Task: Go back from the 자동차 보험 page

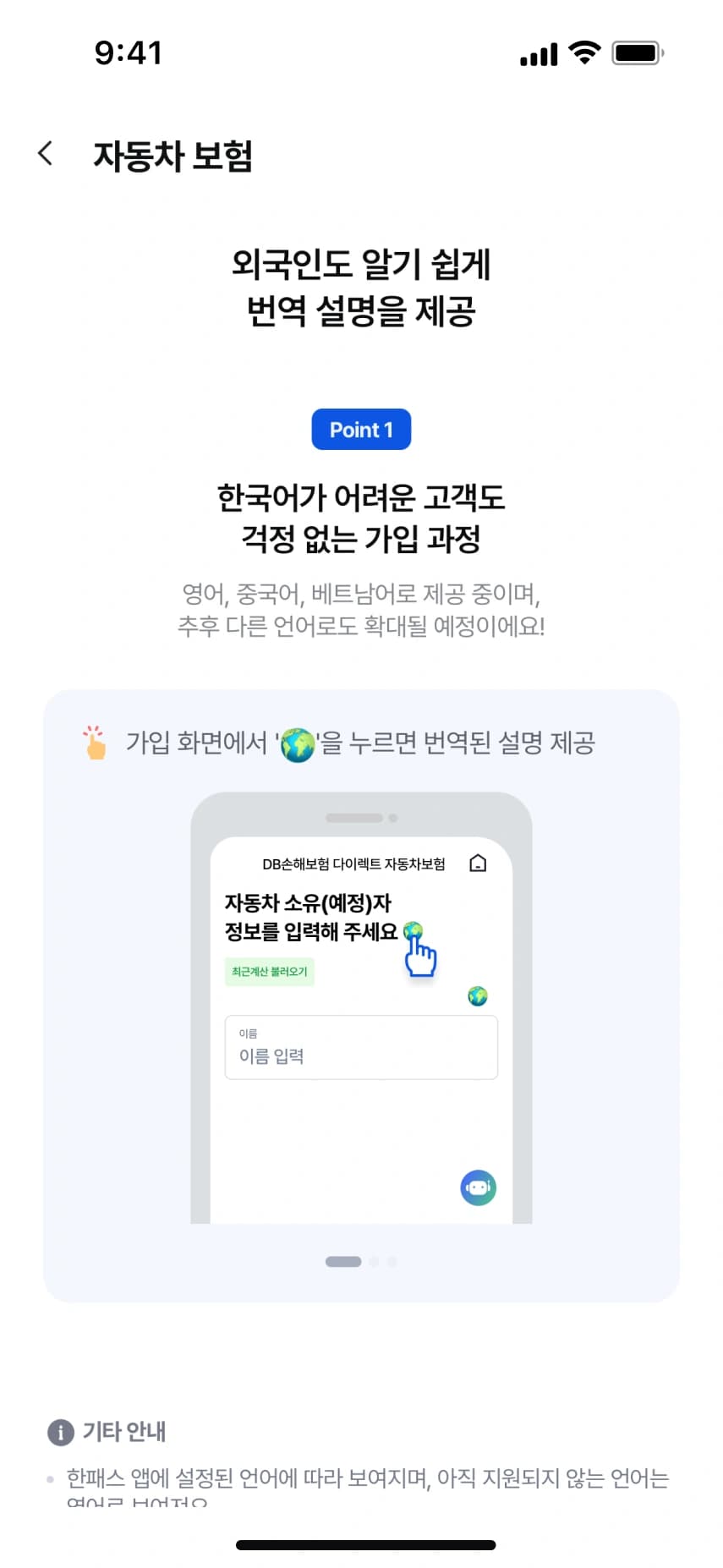Action: pos(46,154)
